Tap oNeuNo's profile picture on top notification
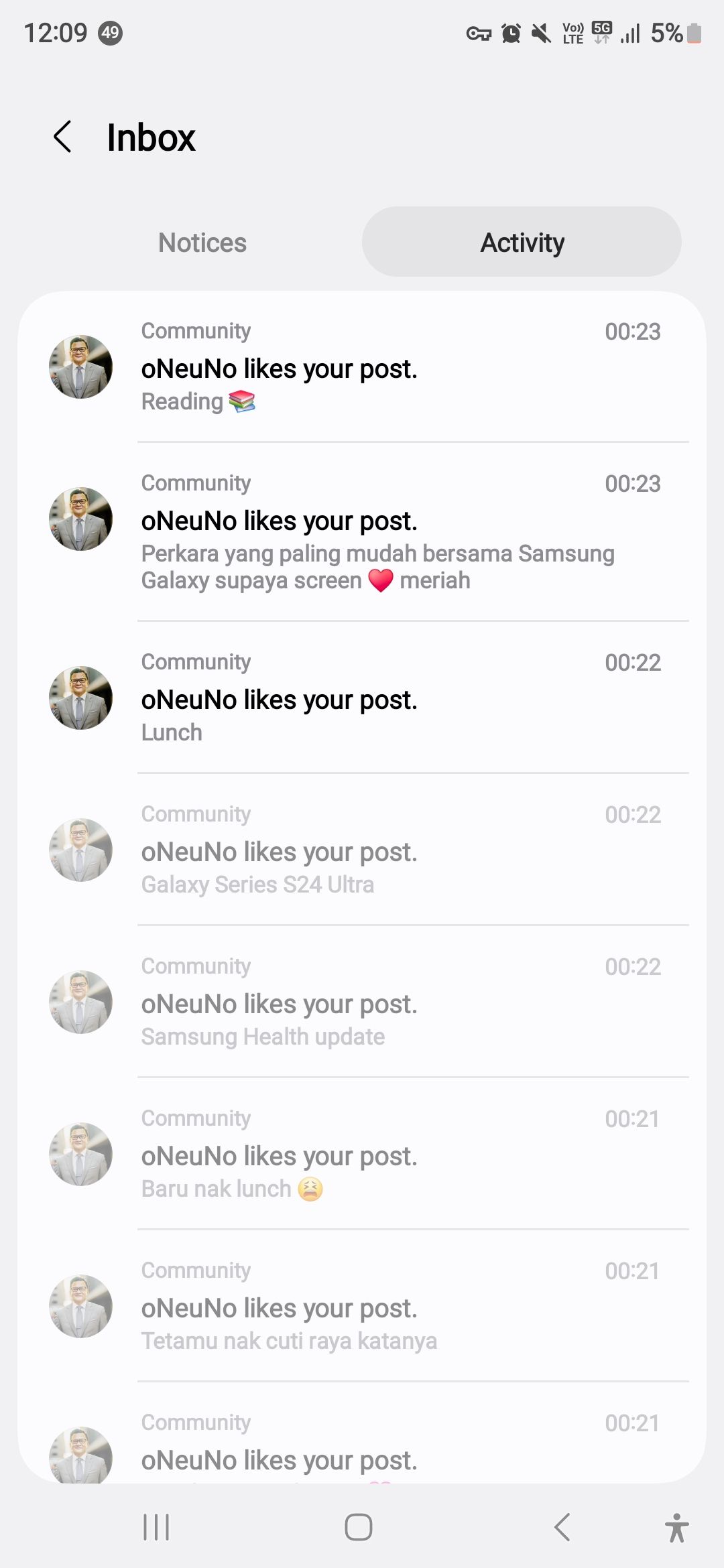The image size is (724, 1568). pos(80,368)
